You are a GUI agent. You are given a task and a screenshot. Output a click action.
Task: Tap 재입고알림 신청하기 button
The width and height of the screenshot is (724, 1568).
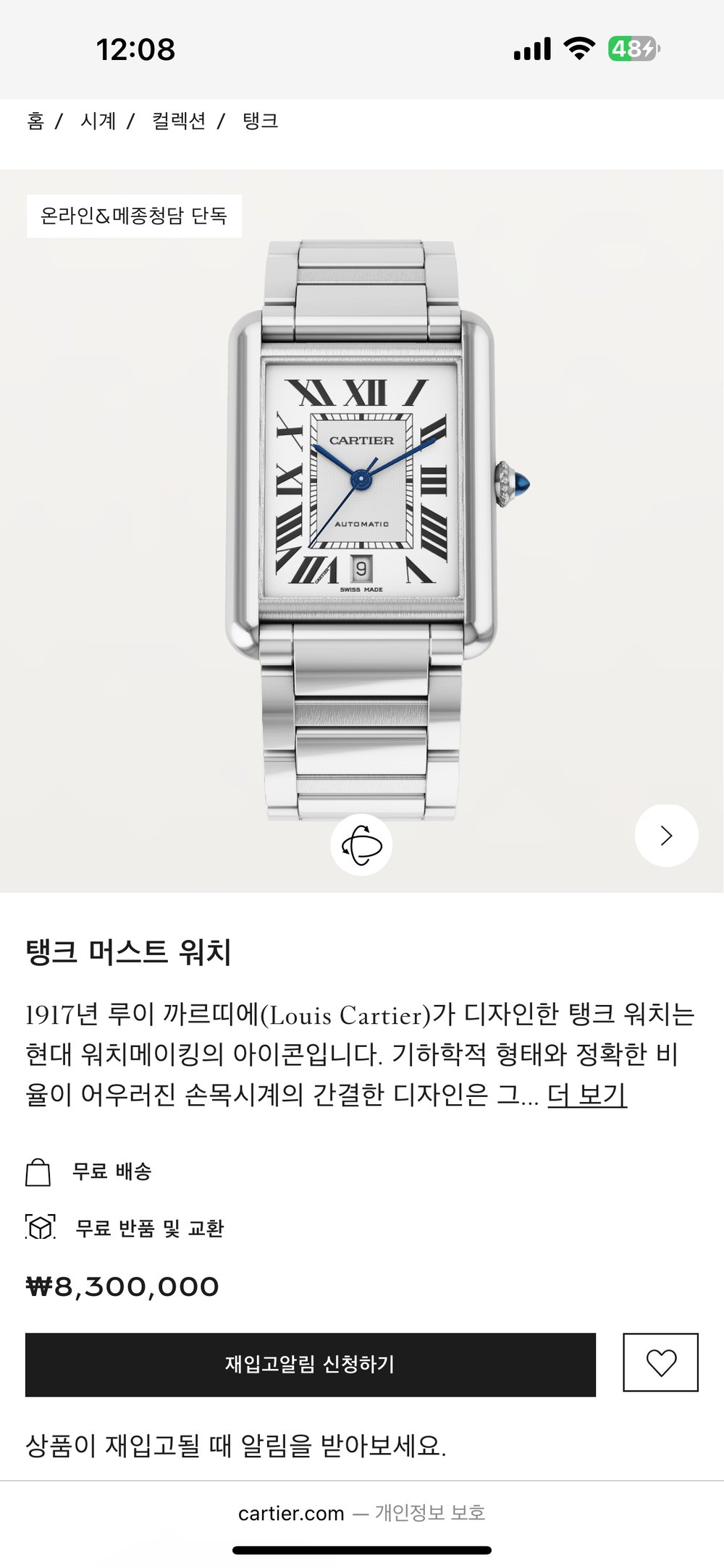310,1364
